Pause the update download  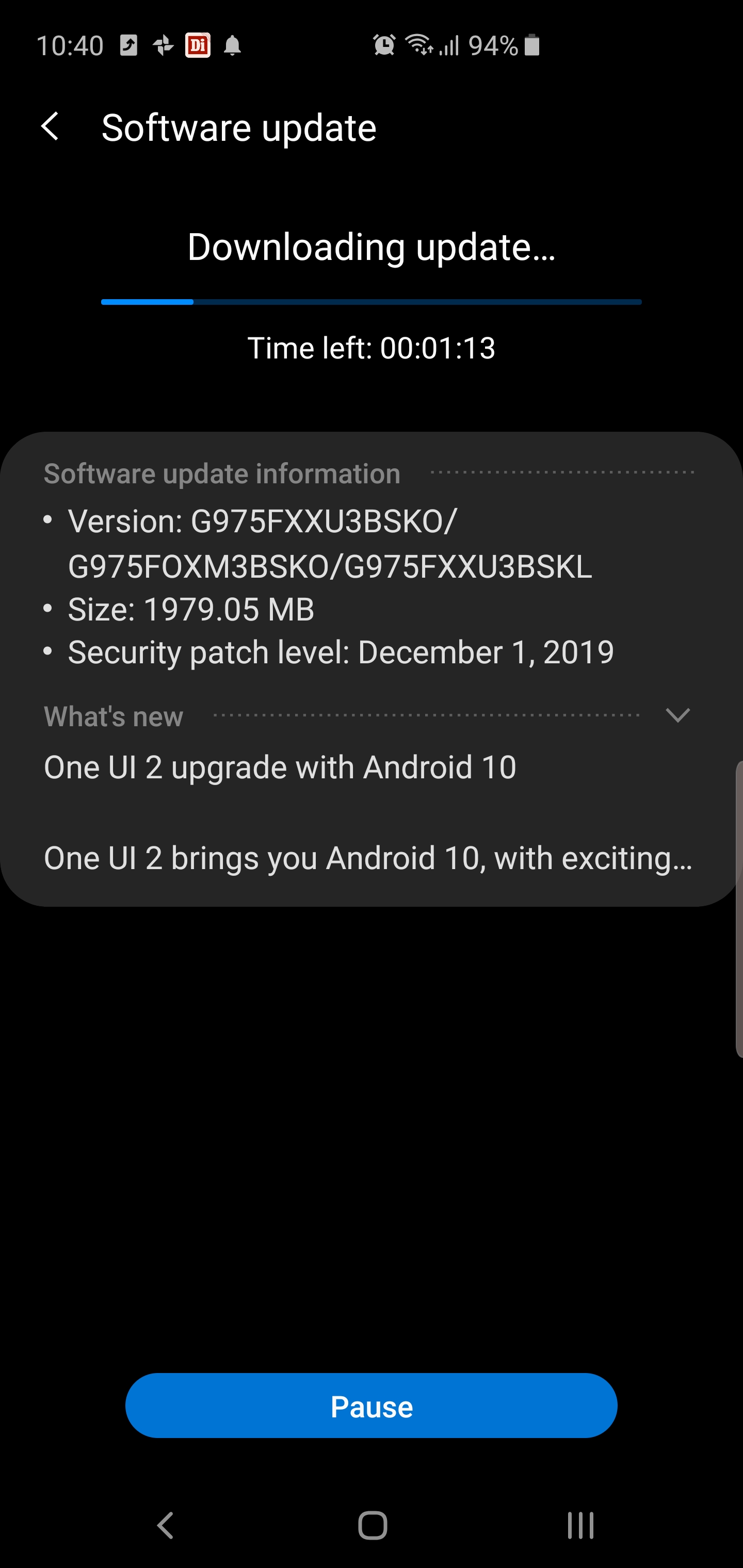tap(371, 1406)
